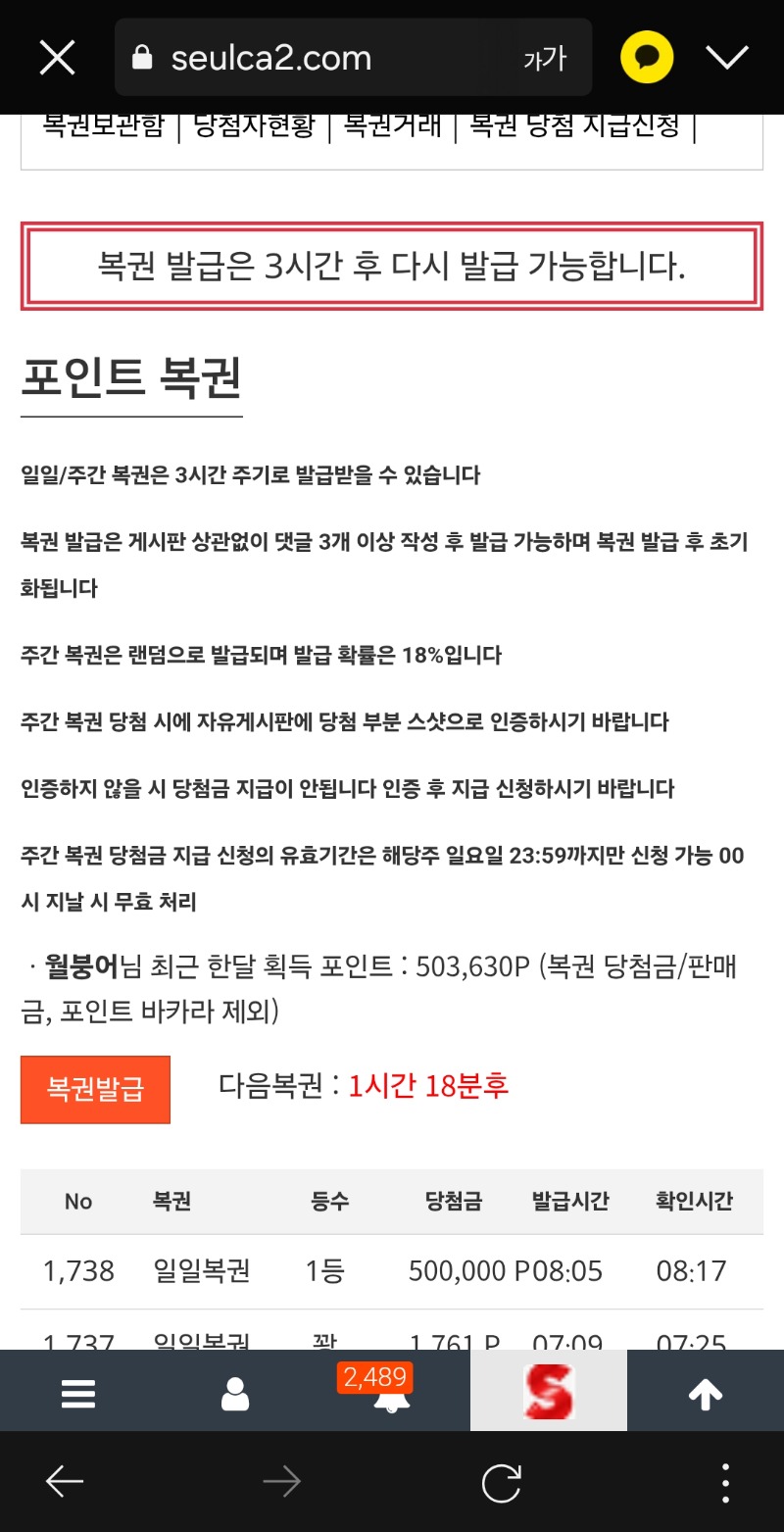Tap the yellow KakaoTalk chat icon
The width and height of the screenshot is (784, 1532).
[647, 58]
